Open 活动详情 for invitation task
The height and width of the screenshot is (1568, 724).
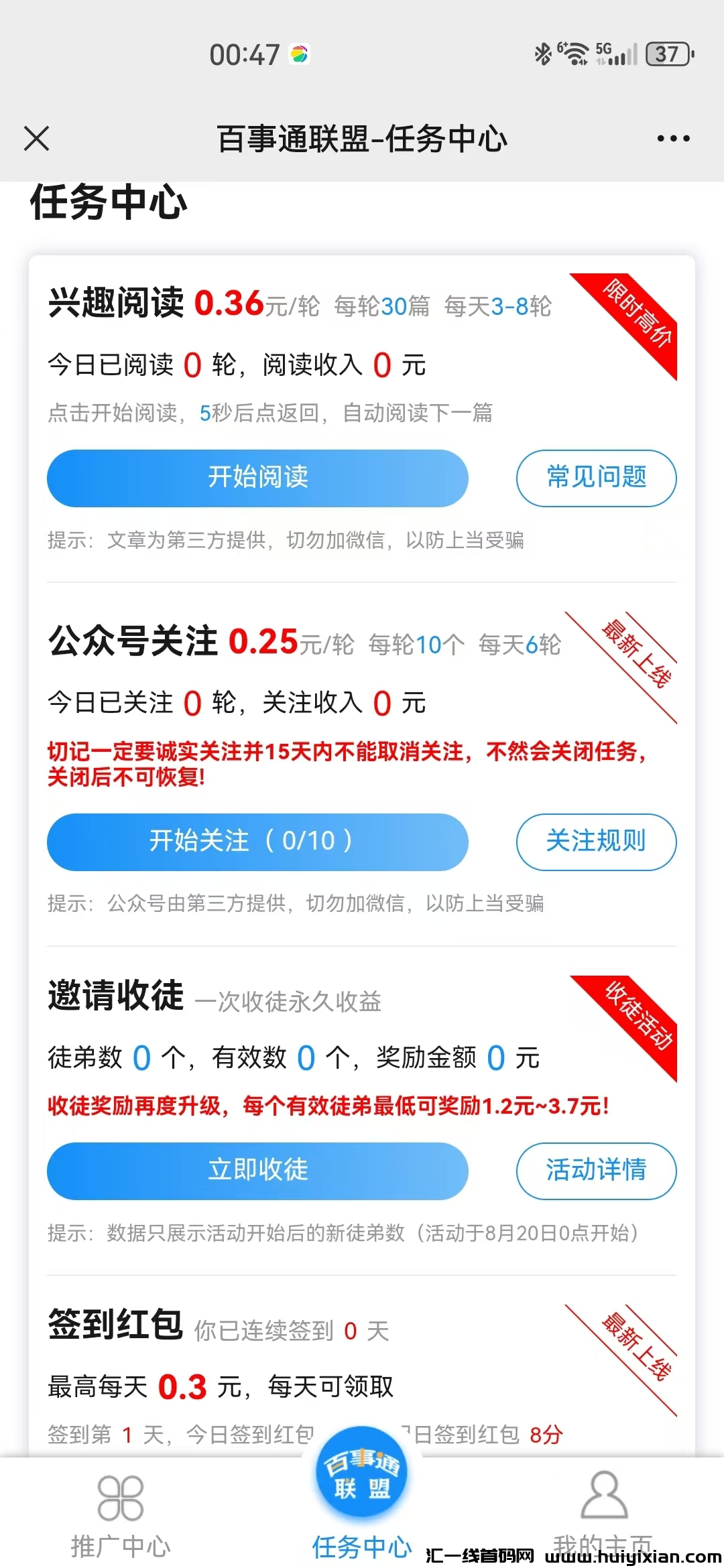point(596,1171)
